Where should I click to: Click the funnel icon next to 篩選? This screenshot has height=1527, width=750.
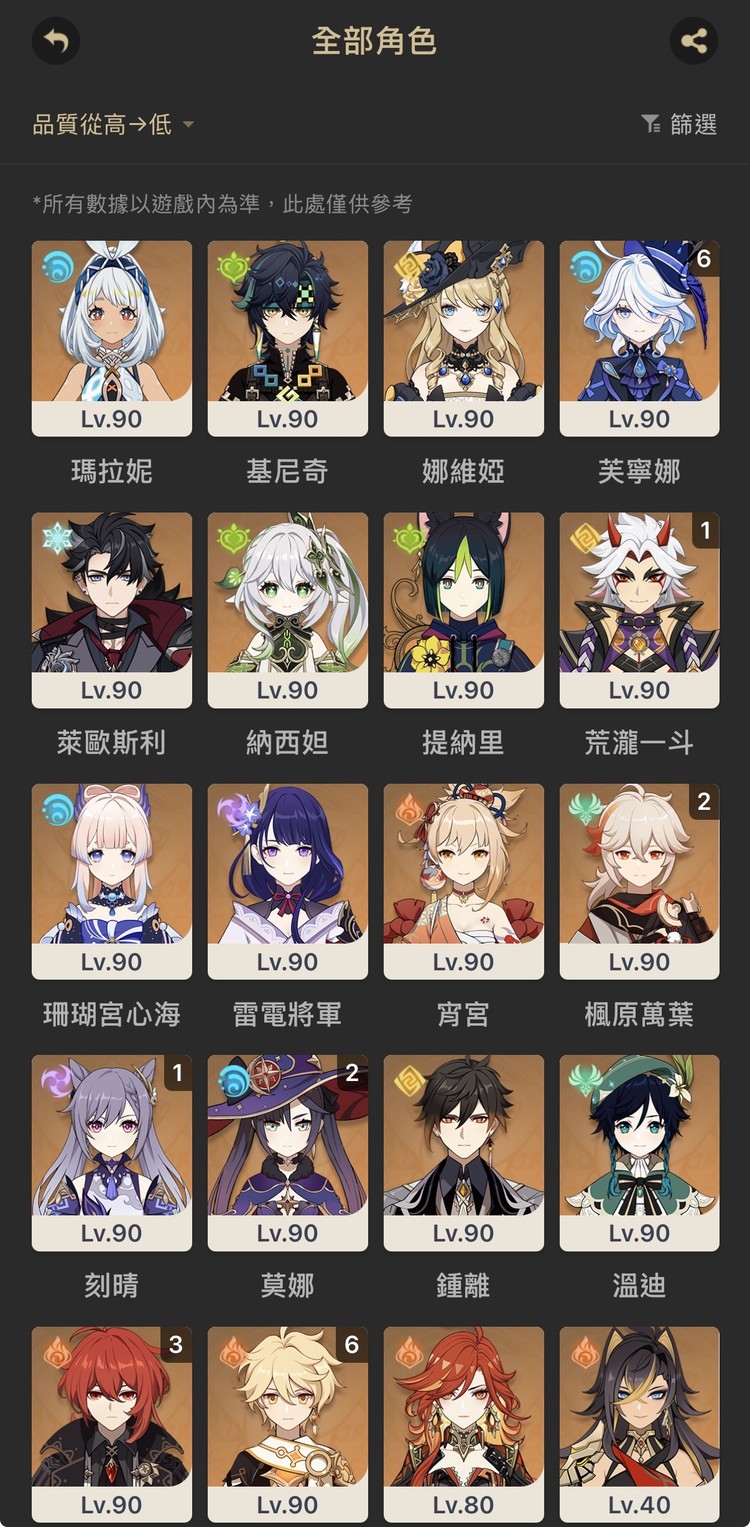[652, 124]
